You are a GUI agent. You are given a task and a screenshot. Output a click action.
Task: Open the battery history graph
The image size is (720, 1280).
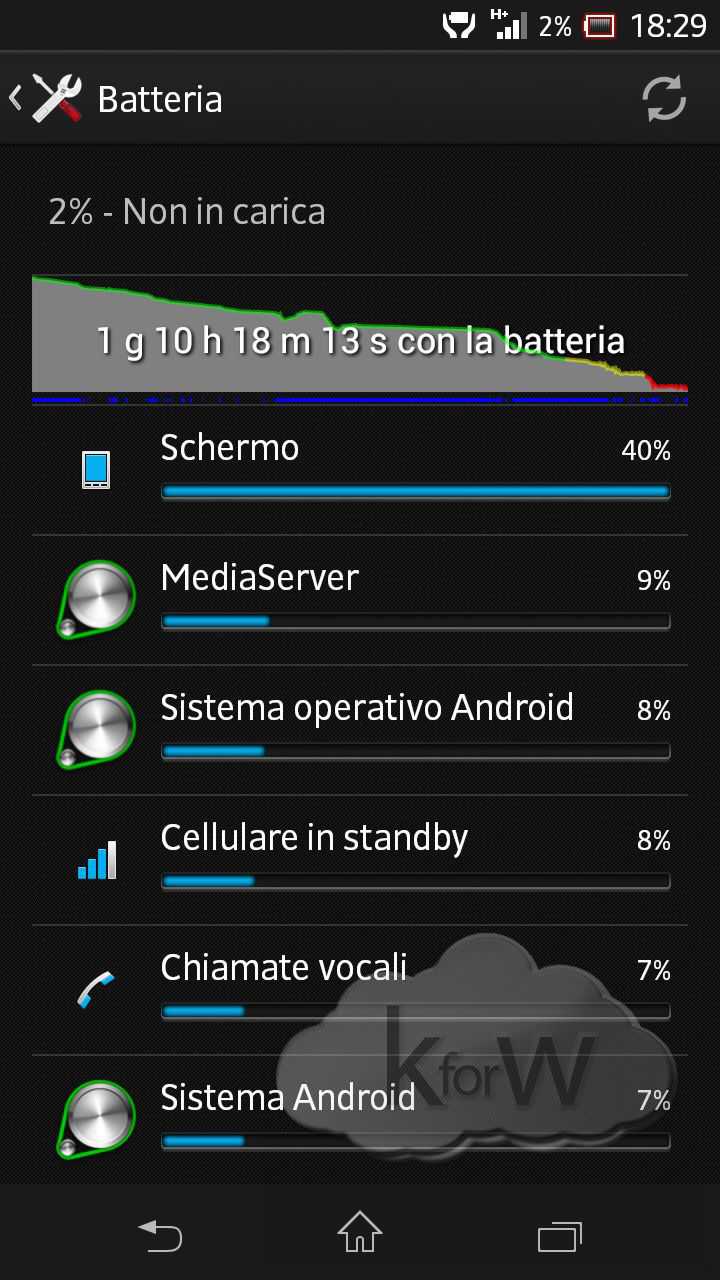tap(359, 340)
